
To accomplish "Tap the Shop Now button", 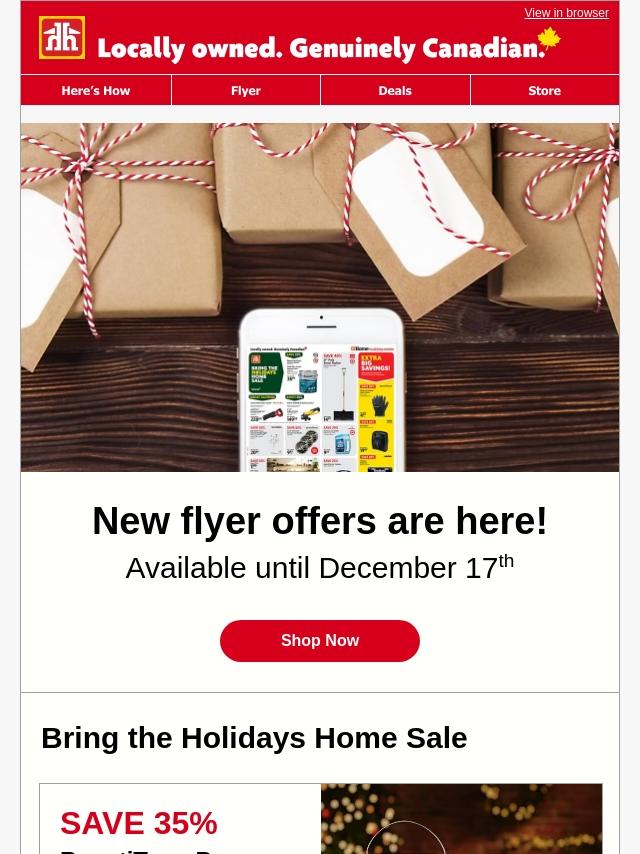I will coord(320,641).
